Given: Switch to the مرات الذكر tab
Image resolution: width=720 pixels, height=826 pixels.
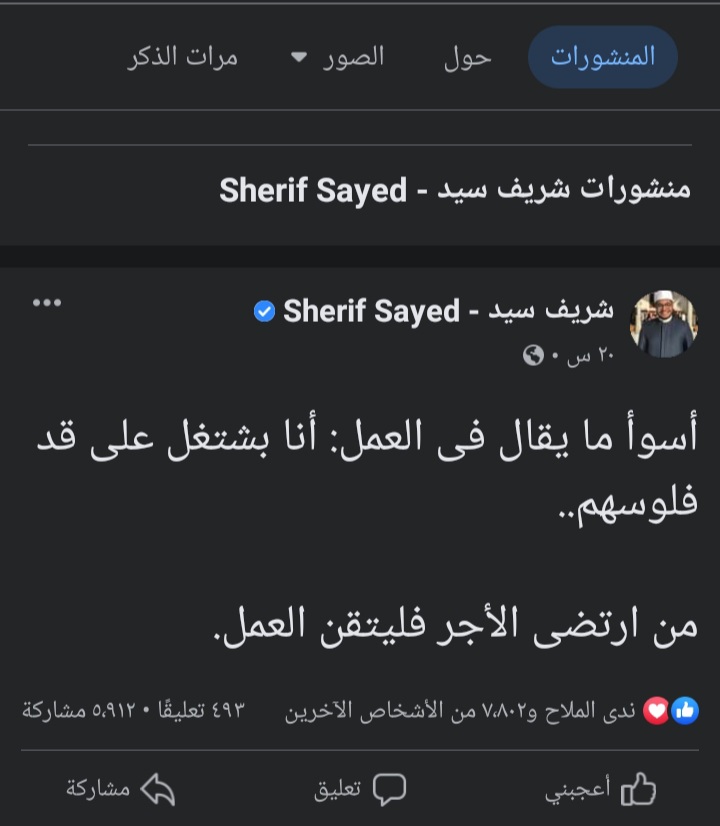Looking at the screenshot, I should pyautogui.click(x=183, y=57).
